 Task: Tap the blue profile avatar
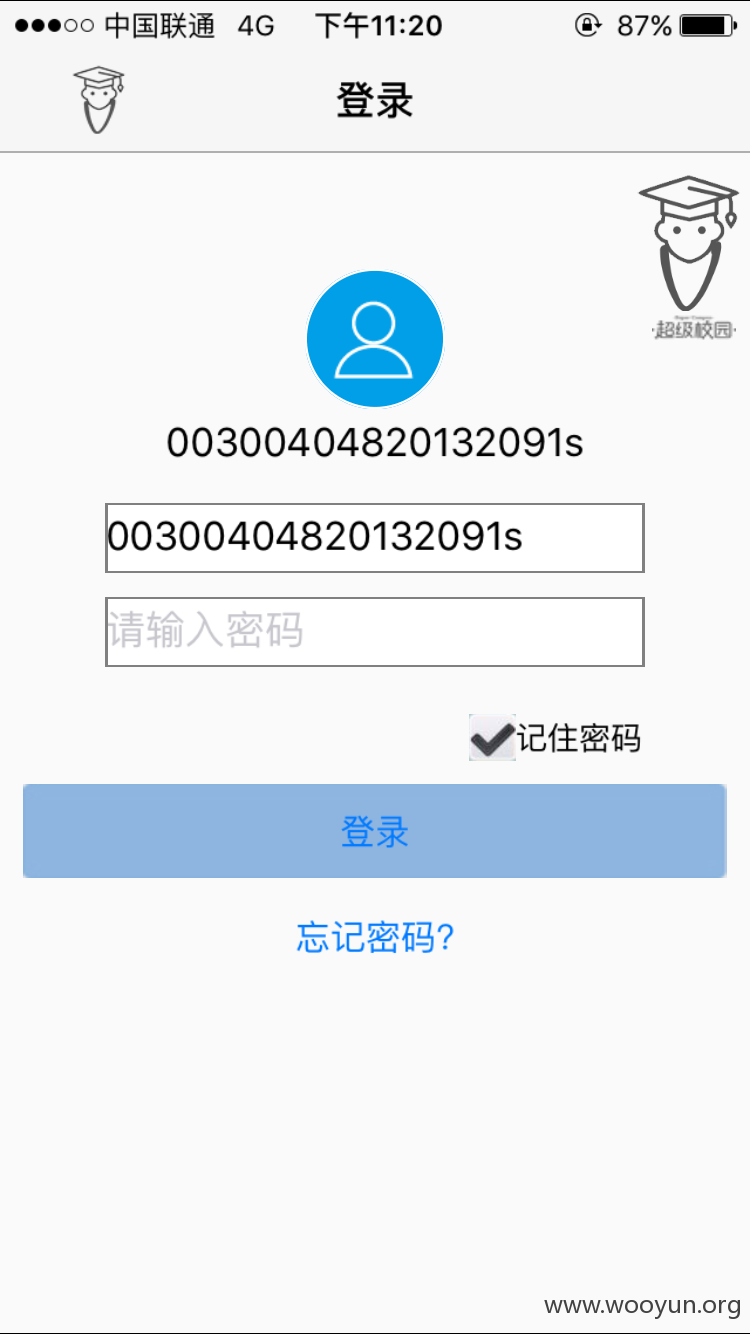[375, 339]
